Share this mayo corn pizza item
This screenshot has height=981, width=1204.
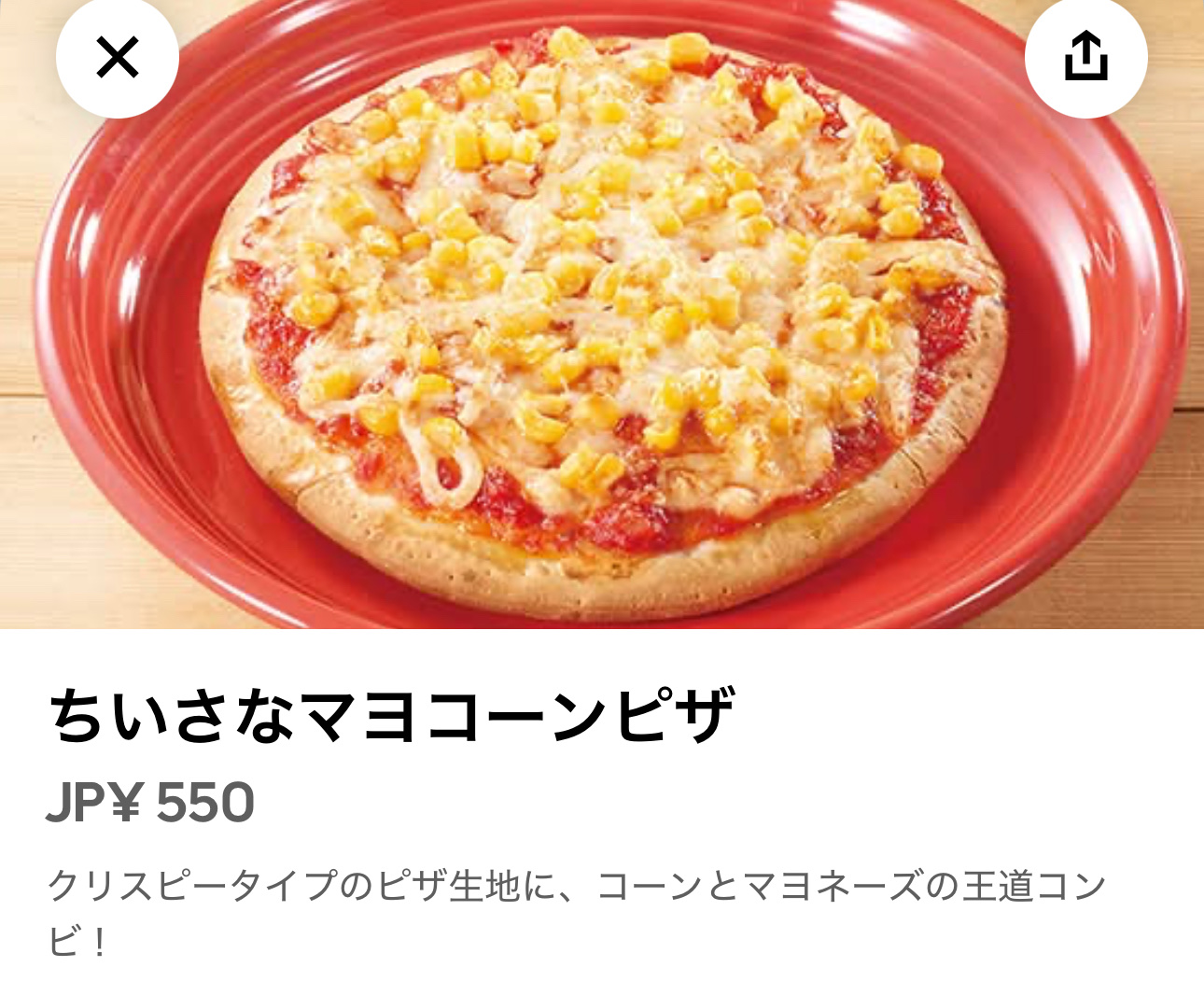tap(1085, 58)
